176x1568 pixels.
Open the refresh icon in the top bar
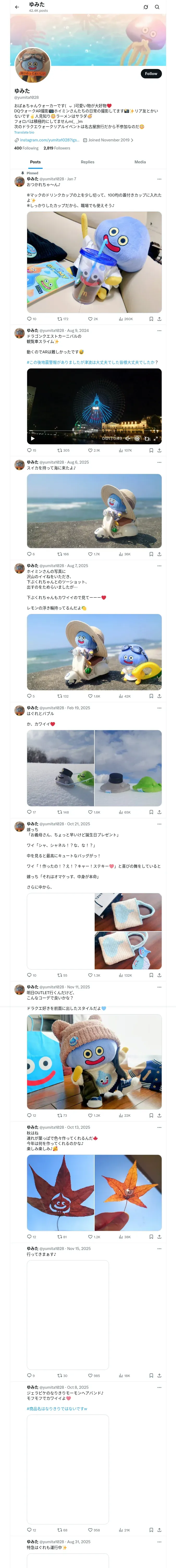[x=146, y=7]
